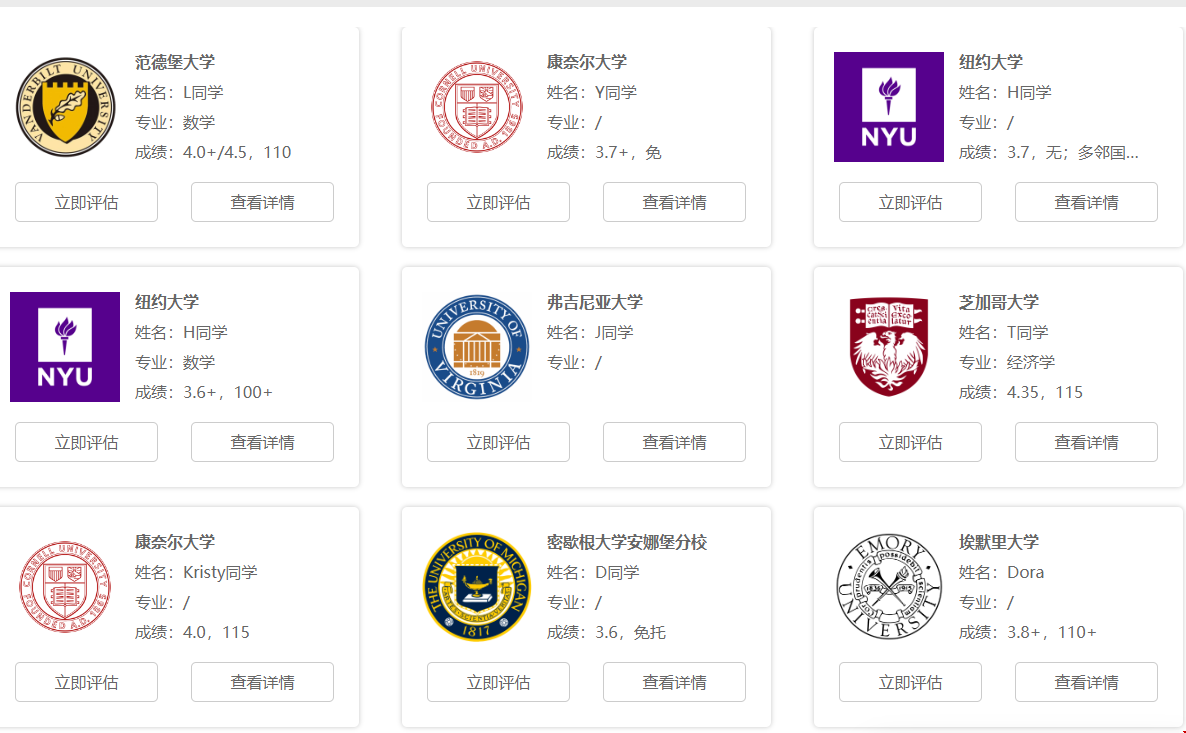
Task: Open 查看详情 for the 纽约大学 3.7 GPA case
Action: click(1086, 202)
